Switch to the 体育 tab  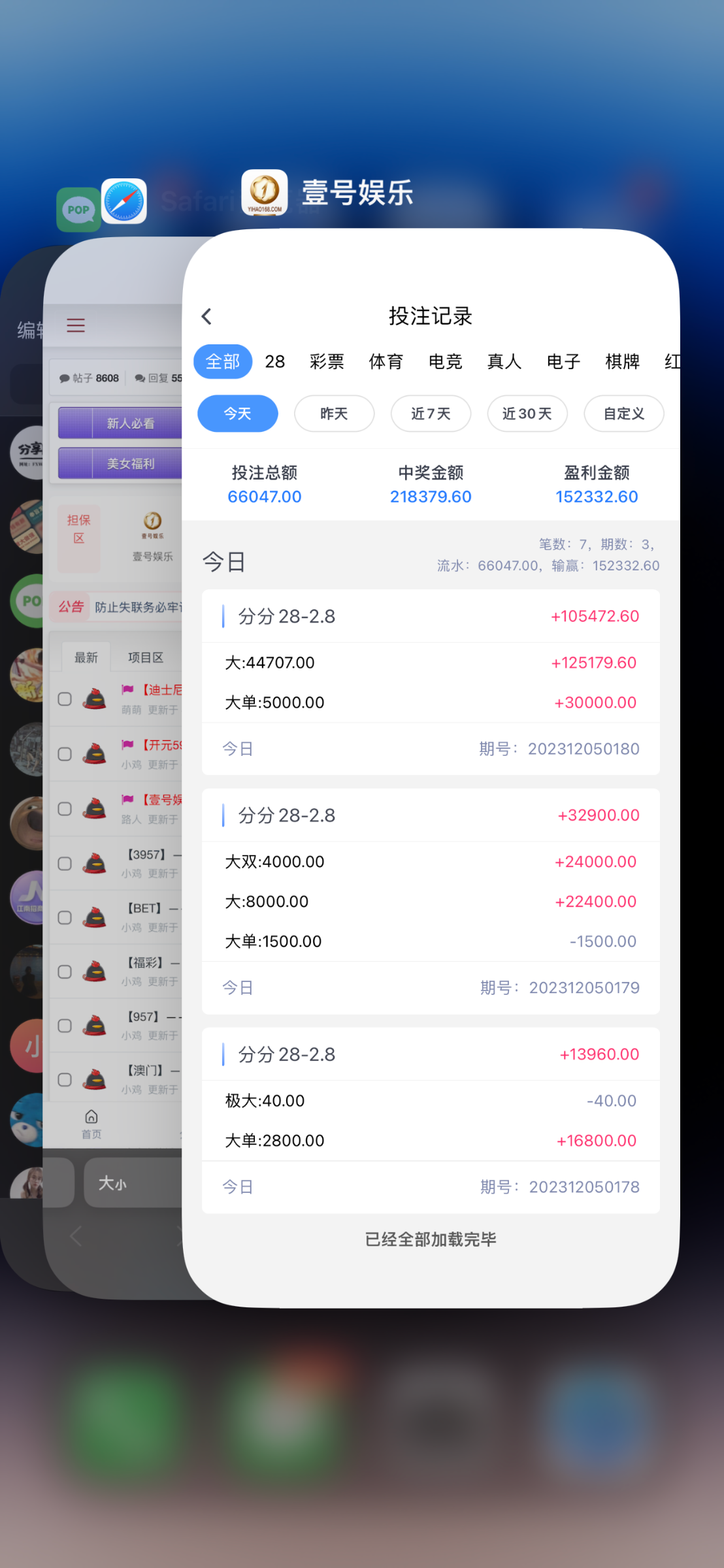tap(386, 361)
